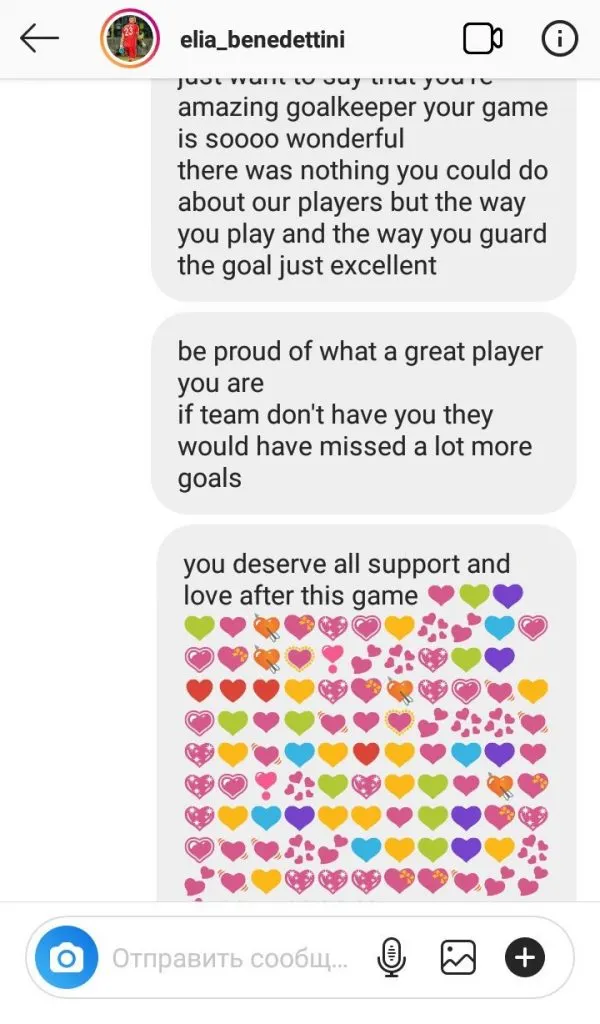Viewport: 600px width, 1024px height.
Task: Open the plus more options button
Action: 525,959
